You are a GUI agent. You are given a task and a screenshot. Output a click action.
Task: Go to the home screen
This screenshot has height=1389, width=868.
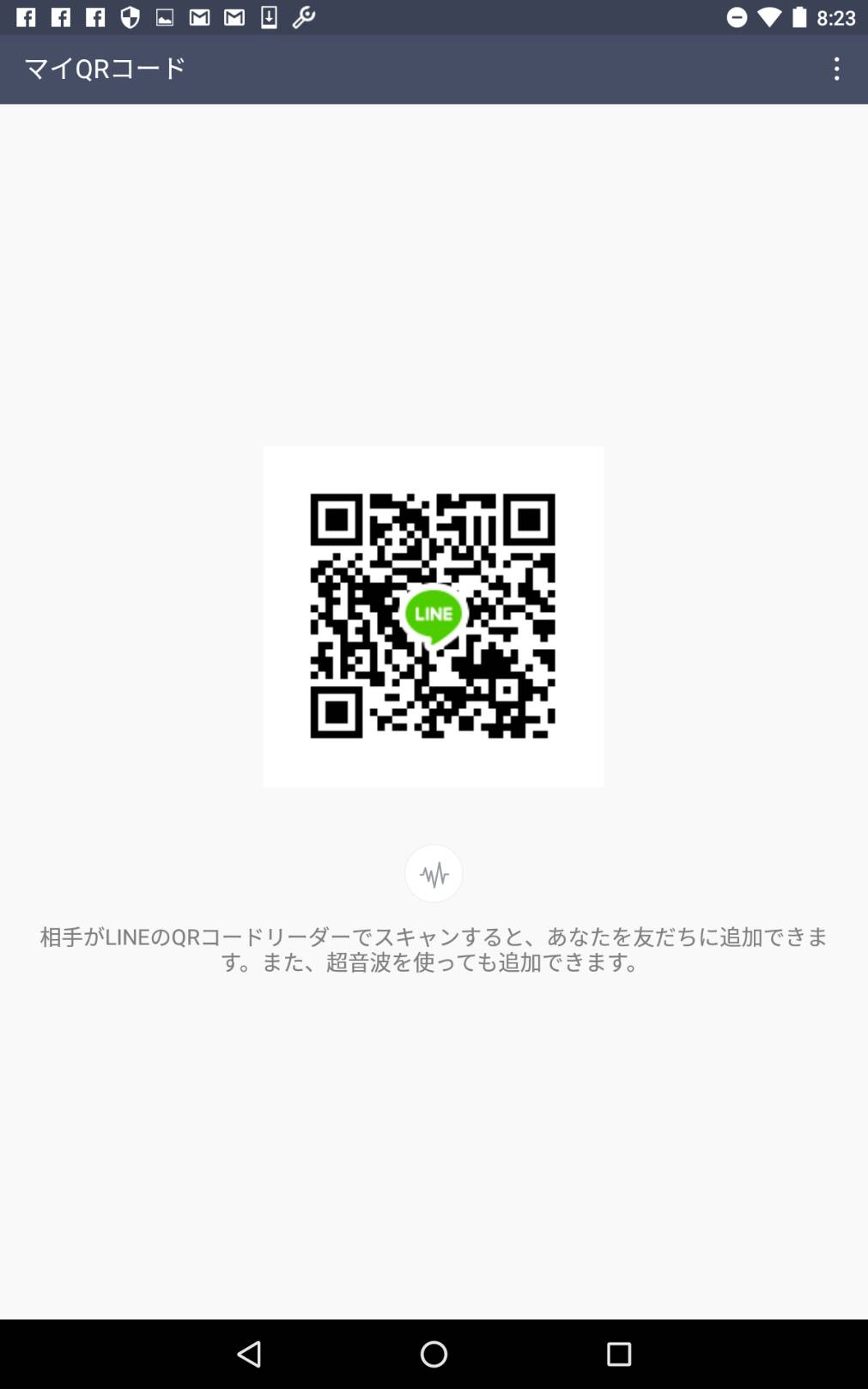click(x=434, y=1354)
